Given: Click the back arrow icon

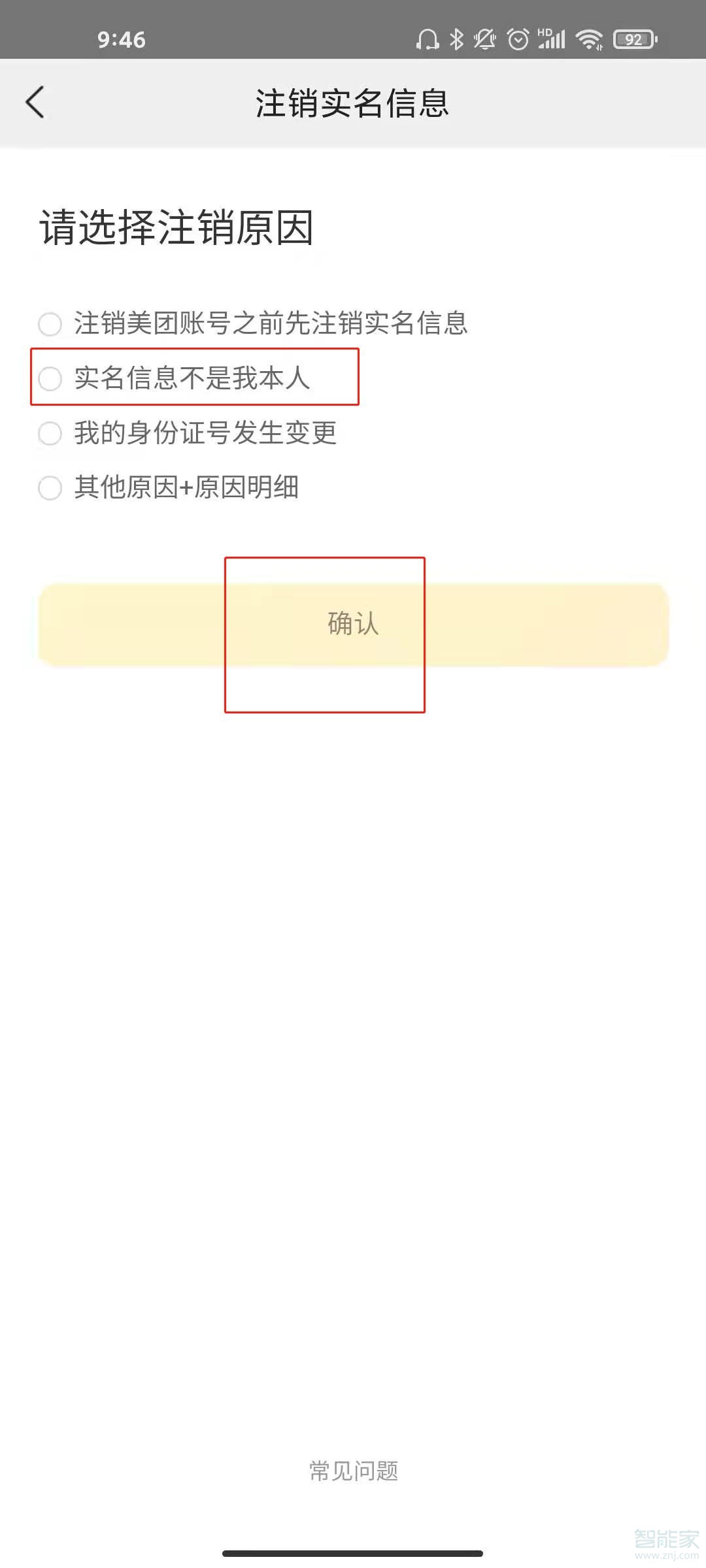Looking at the screenshot, I should (x=35, y=103).
